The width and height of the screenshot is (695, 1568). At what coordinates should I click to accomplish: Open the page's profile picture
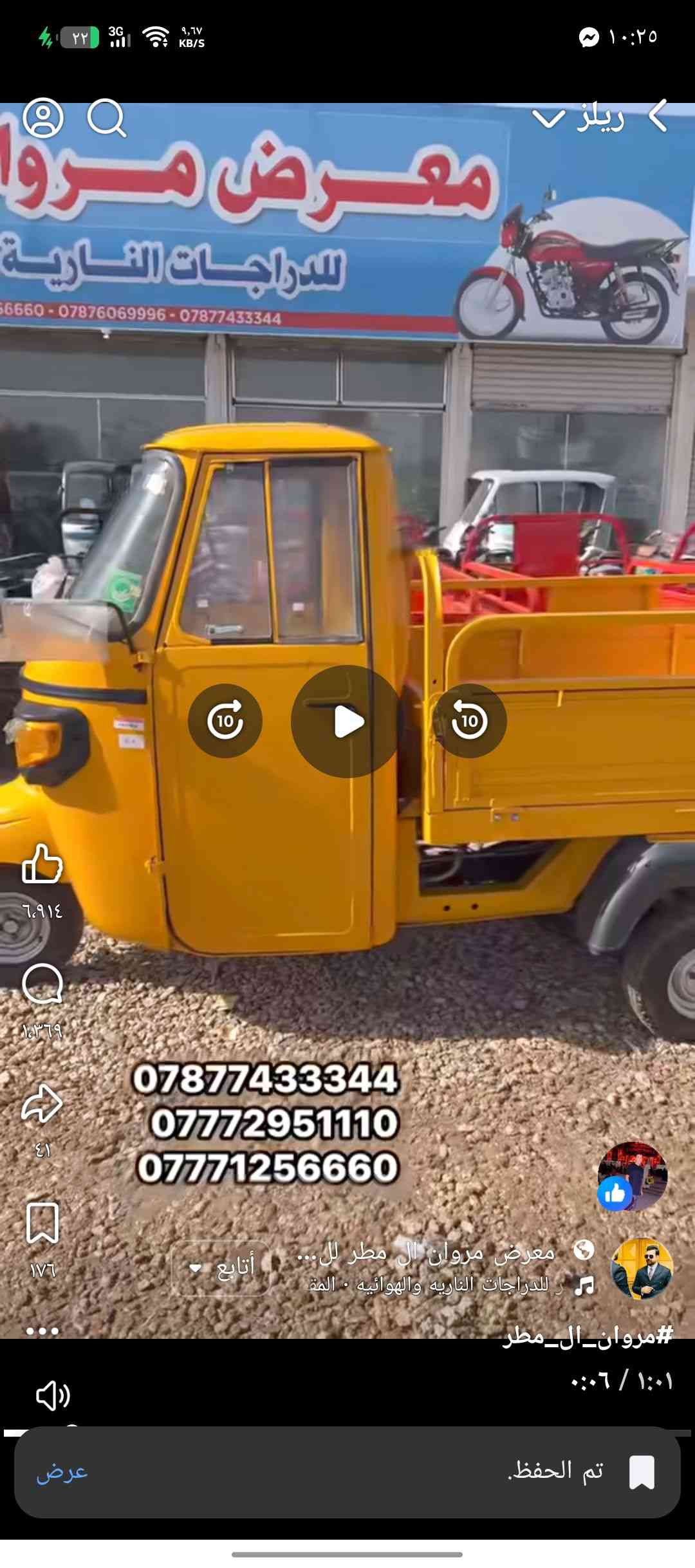click(641, 1269)
